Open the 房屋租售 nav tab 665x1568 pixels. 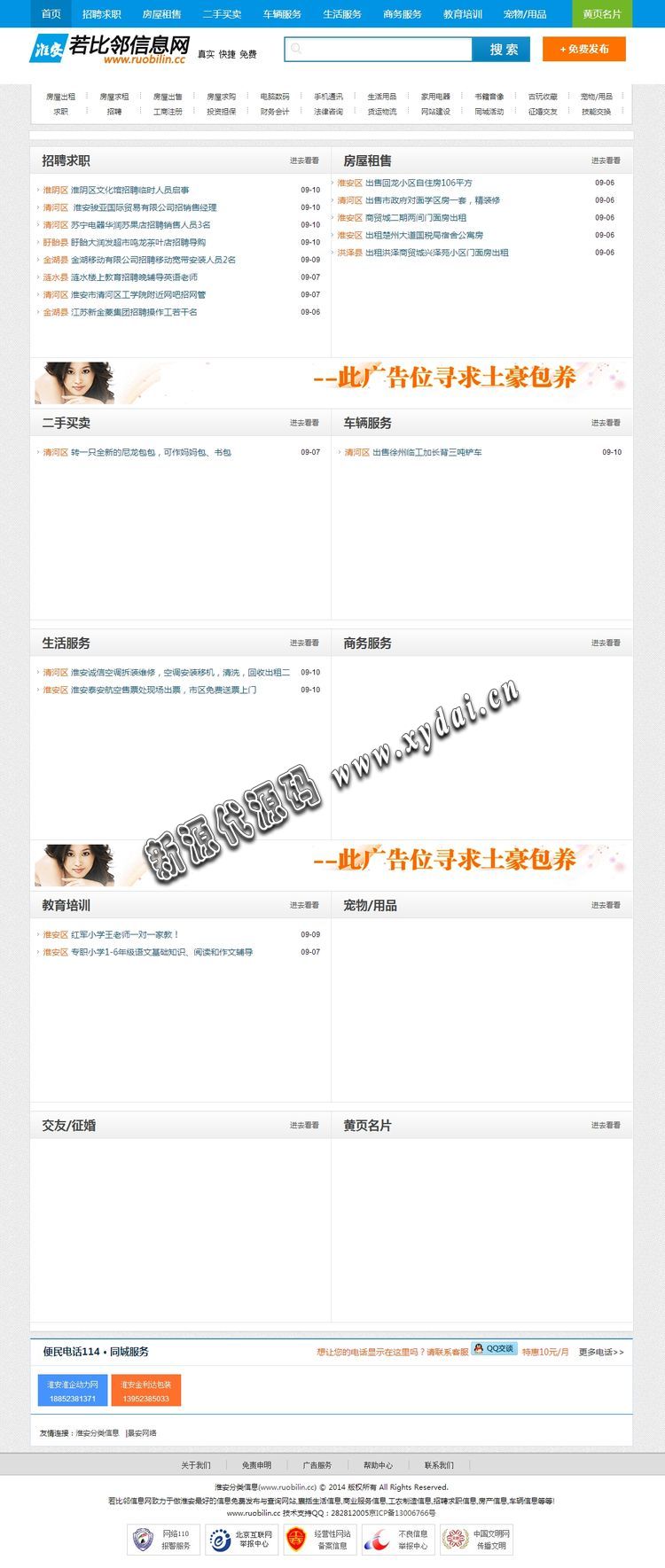point(161,14)
